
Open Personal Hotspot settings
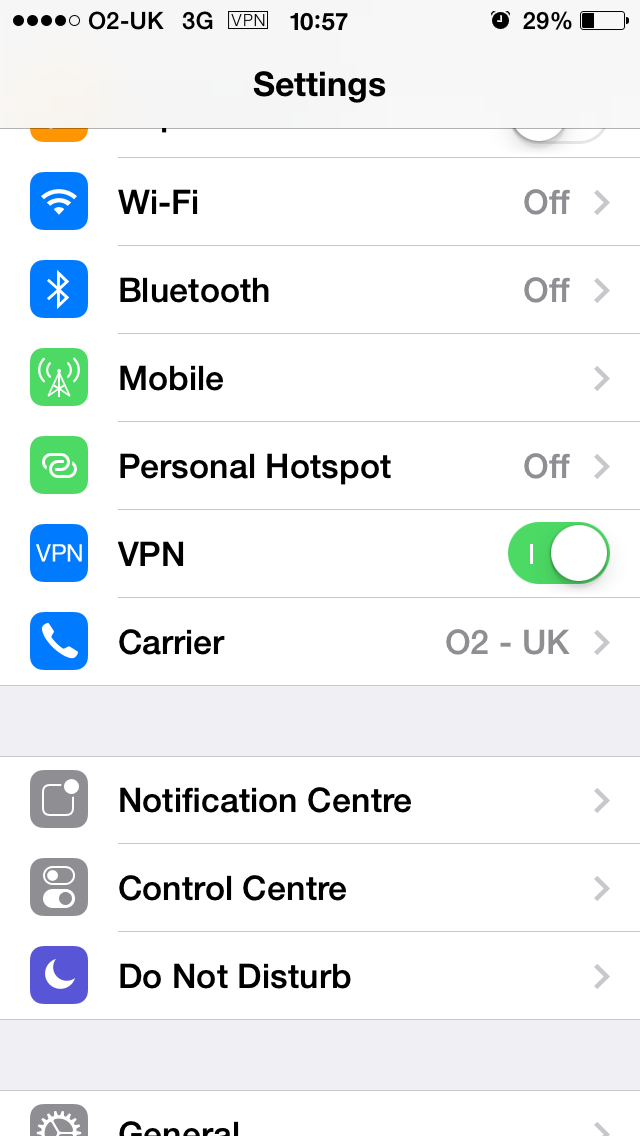pos(320,466)
